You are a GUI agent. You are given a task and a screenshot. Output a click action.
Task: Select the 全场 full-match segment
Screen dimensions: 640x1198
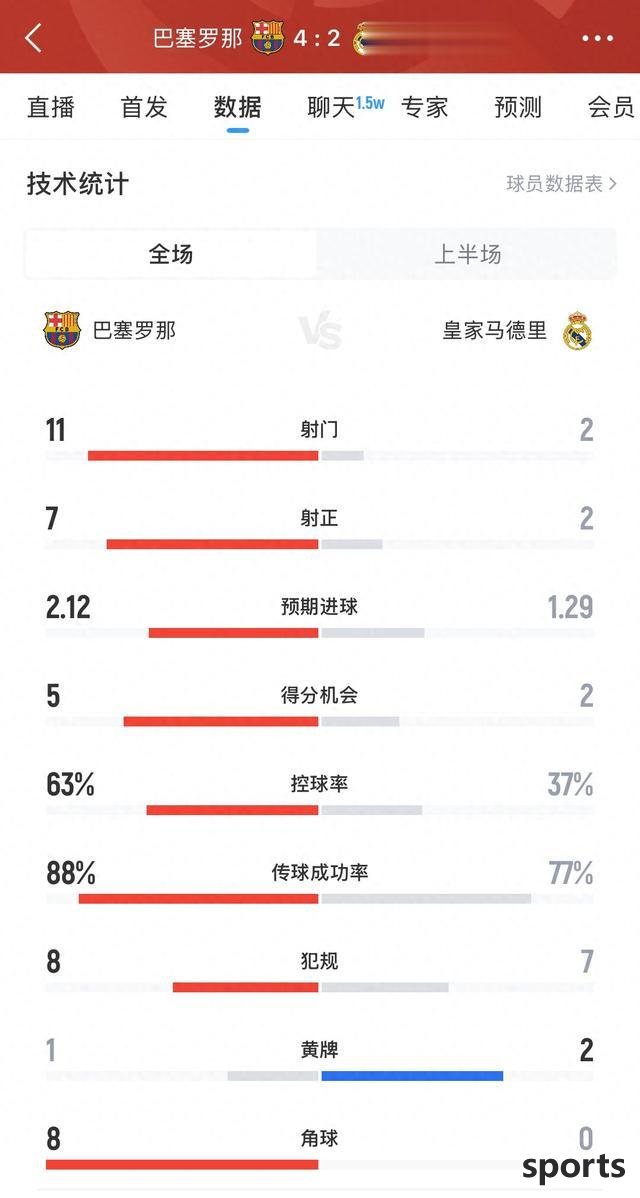click(171, 254)
